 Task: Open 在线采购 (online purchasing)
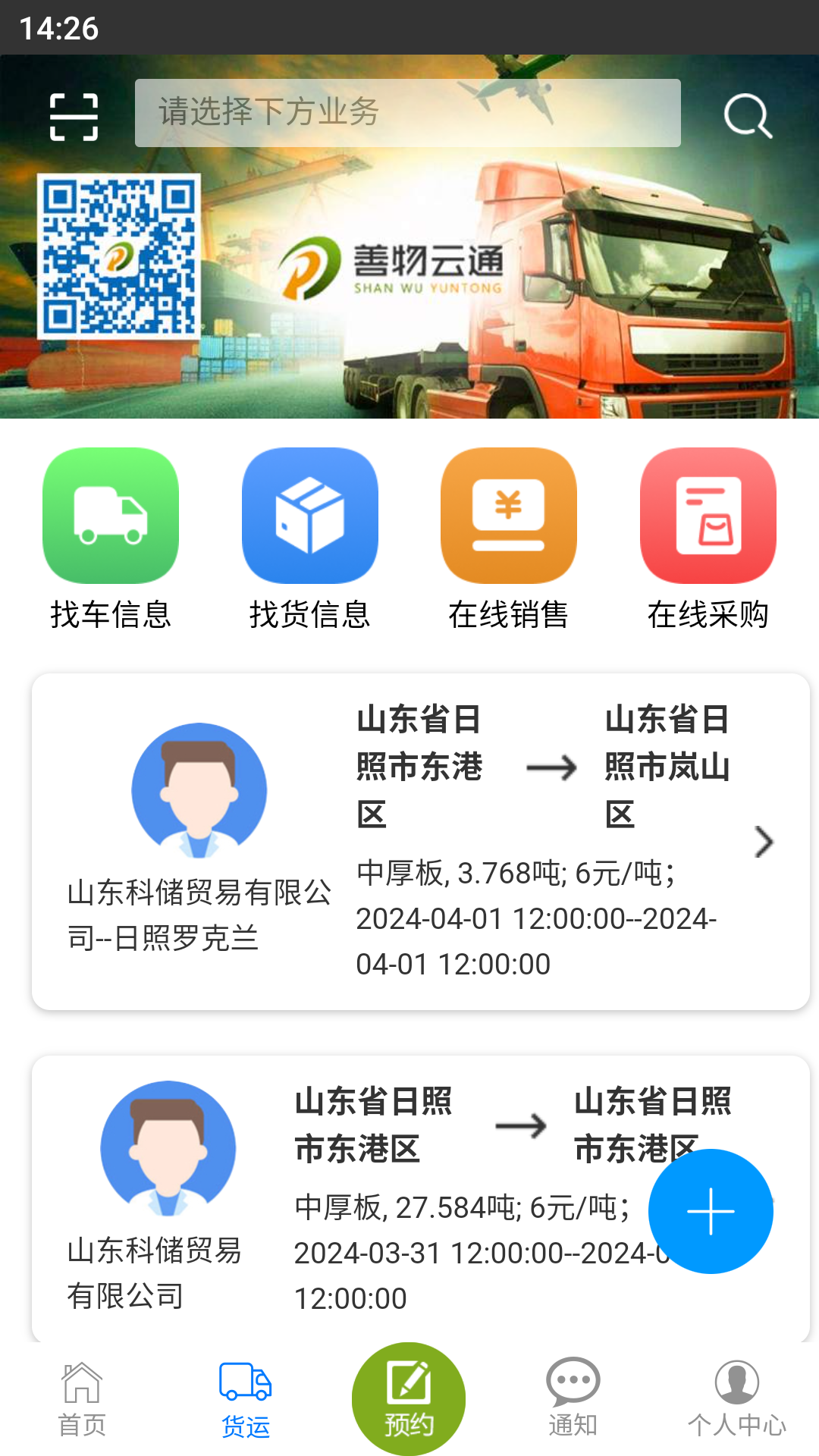pyautogui.click(x=708, y=538)
